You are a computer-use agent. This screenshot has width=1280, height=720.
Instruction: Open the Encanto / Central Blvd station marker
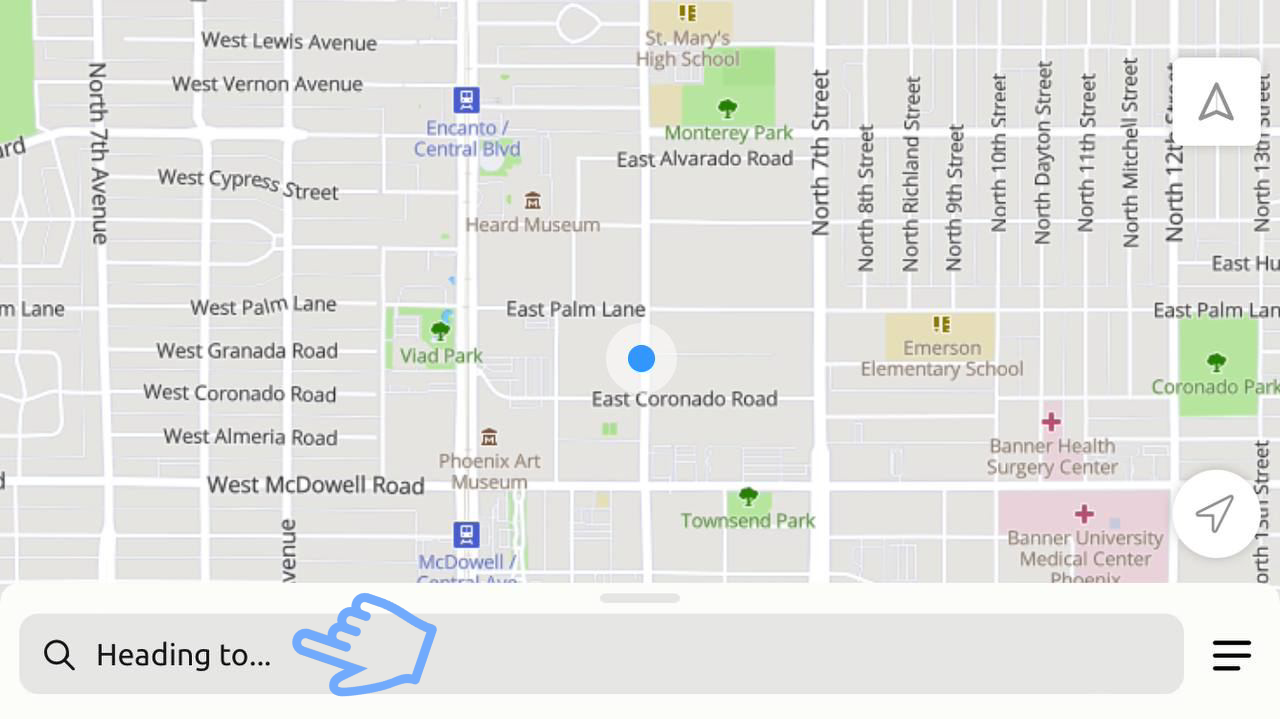click(x=466, y=100)
